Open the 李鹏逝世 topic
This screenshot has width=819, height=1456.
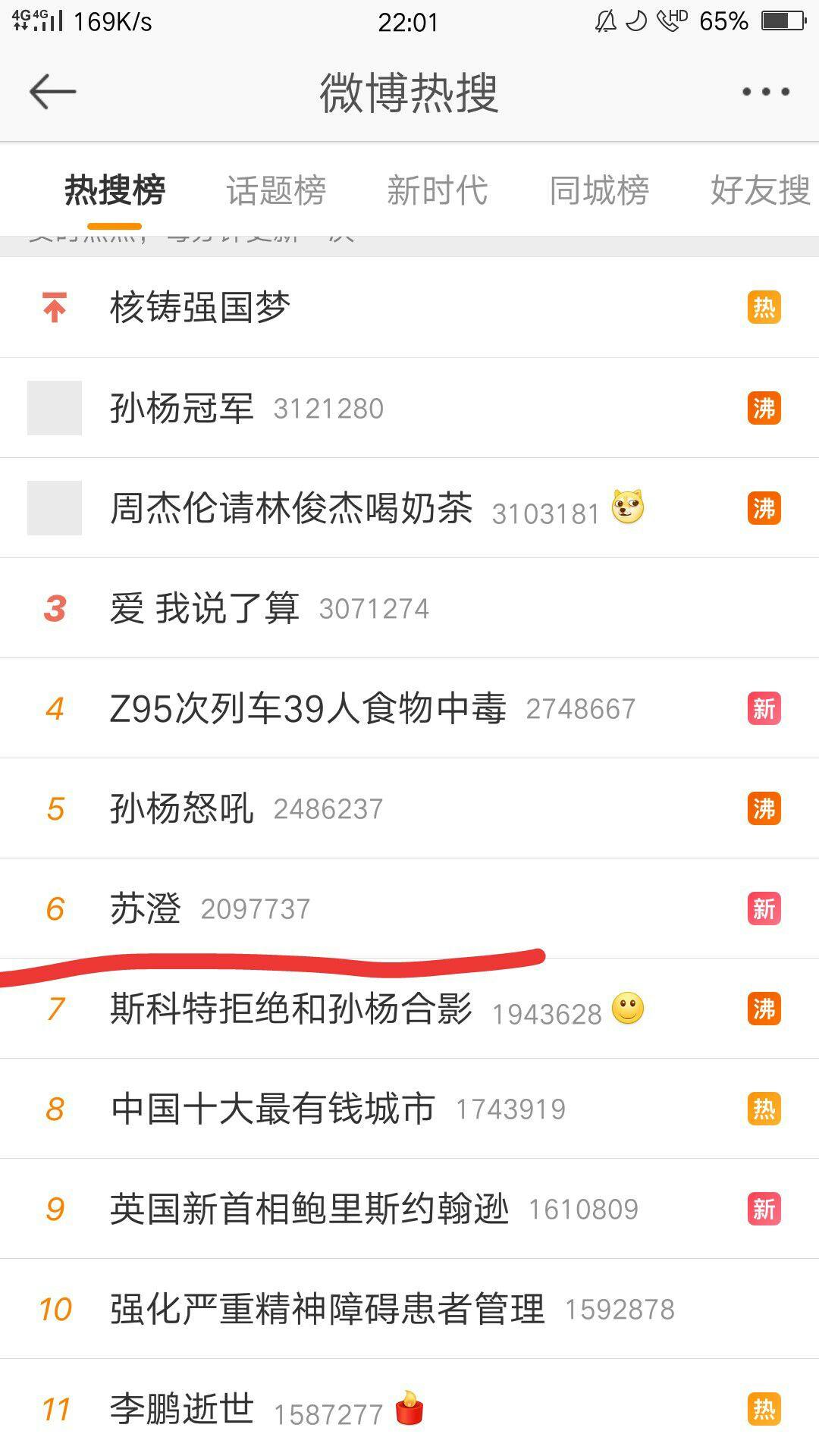[x=182, y=1410]
